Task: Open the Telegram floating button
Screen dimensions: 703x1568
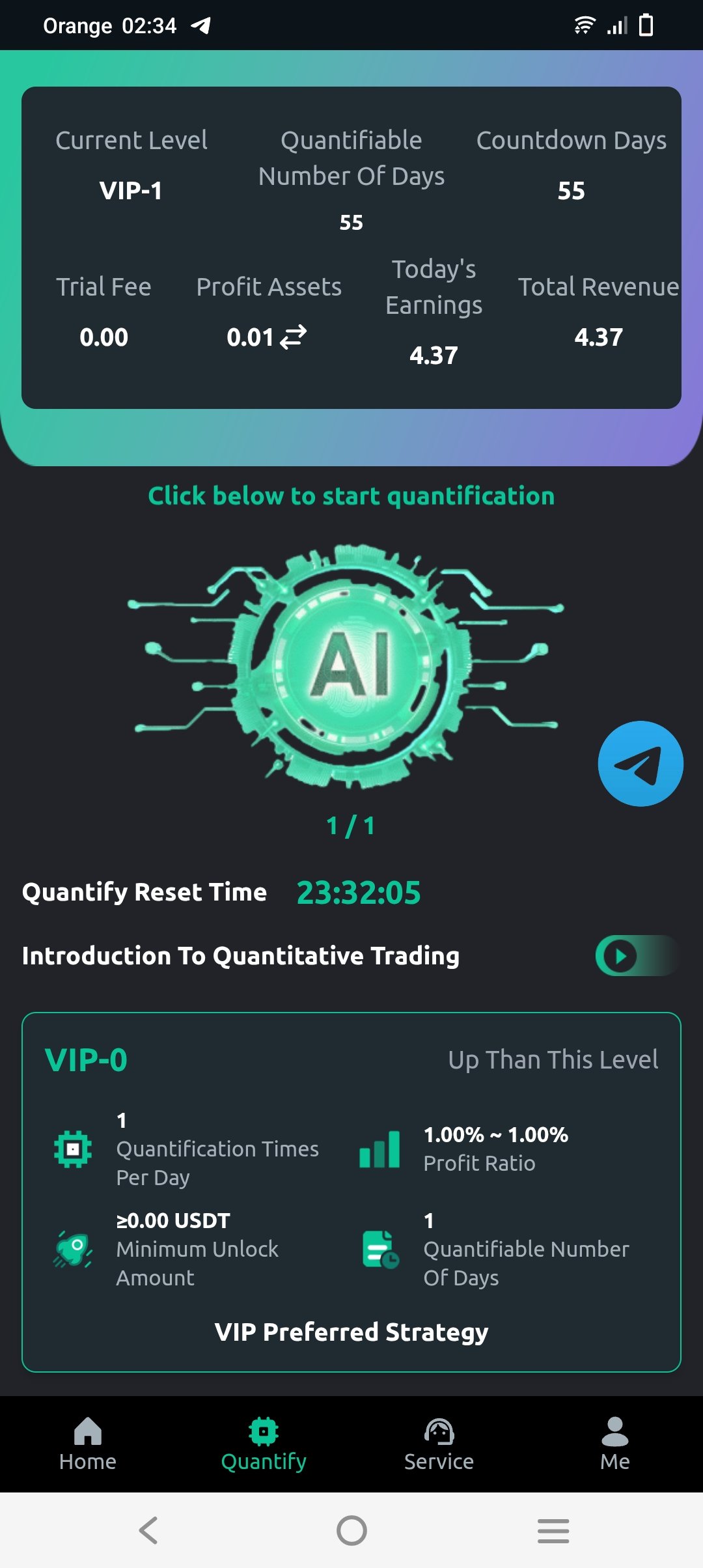Action: coord(641,764)
